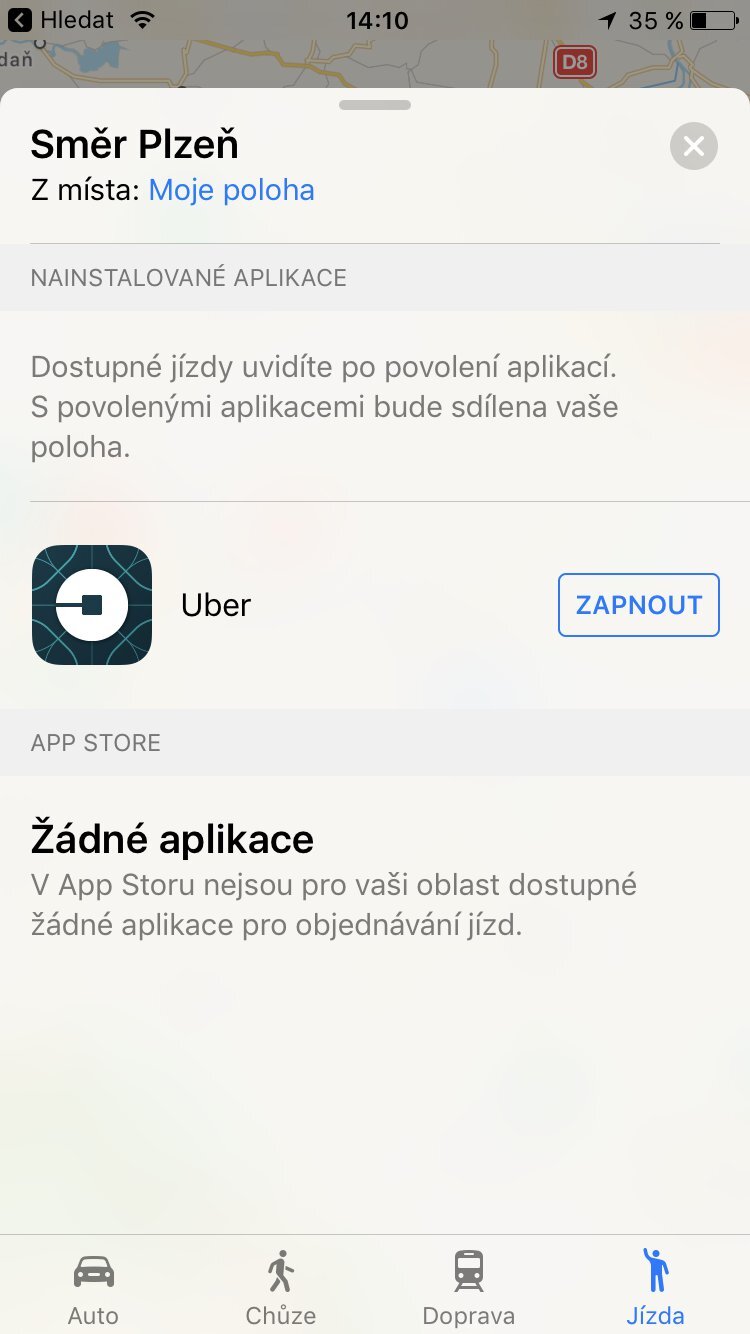Open Moje poloha link
750x1334 pixels.
coord(231,189)
